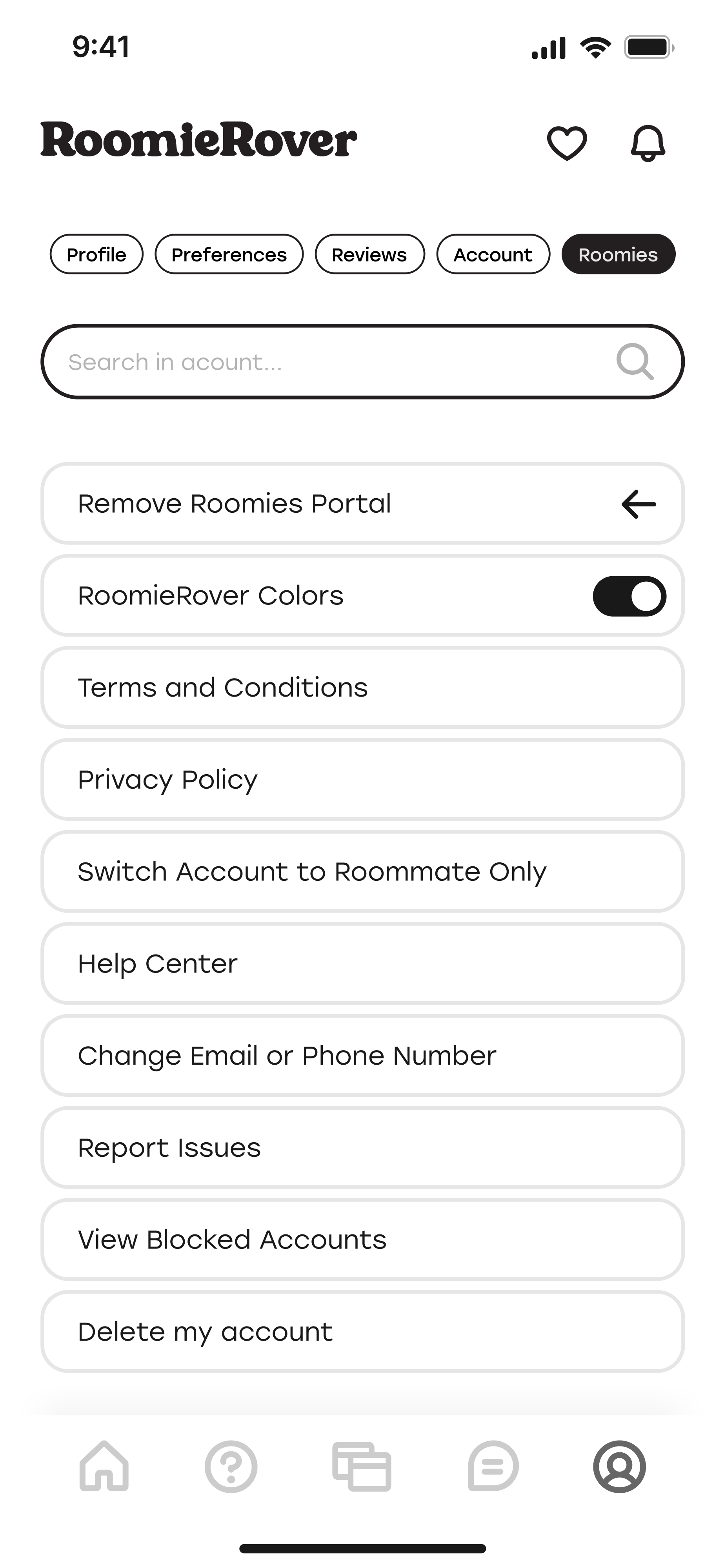Open the notifications bell

click(647, 143)
